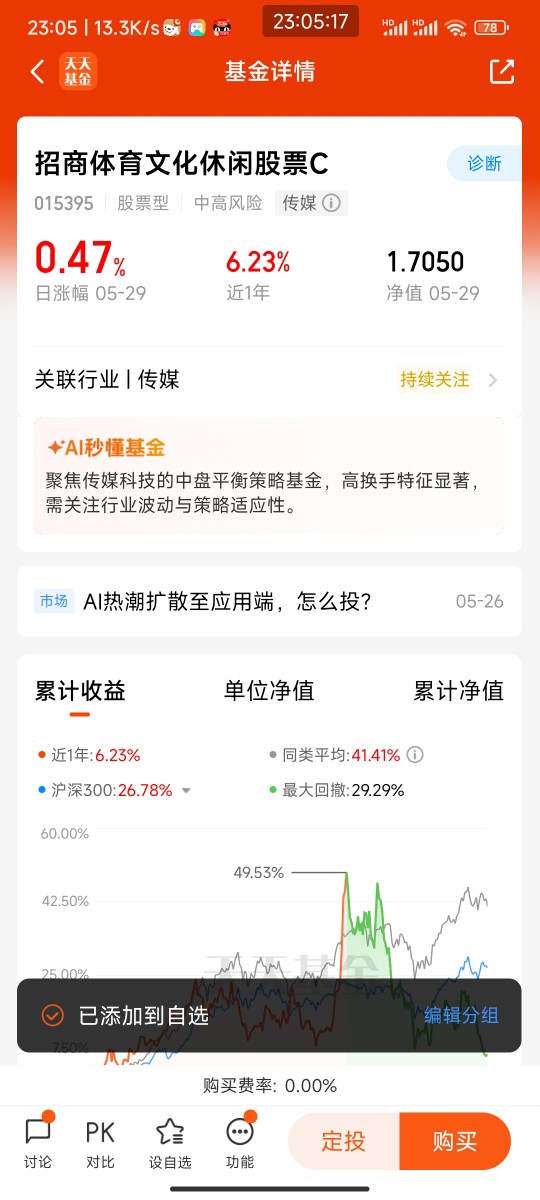Share this fund detail page
This screenshot has height=1200, width=540.
(501, 71)
